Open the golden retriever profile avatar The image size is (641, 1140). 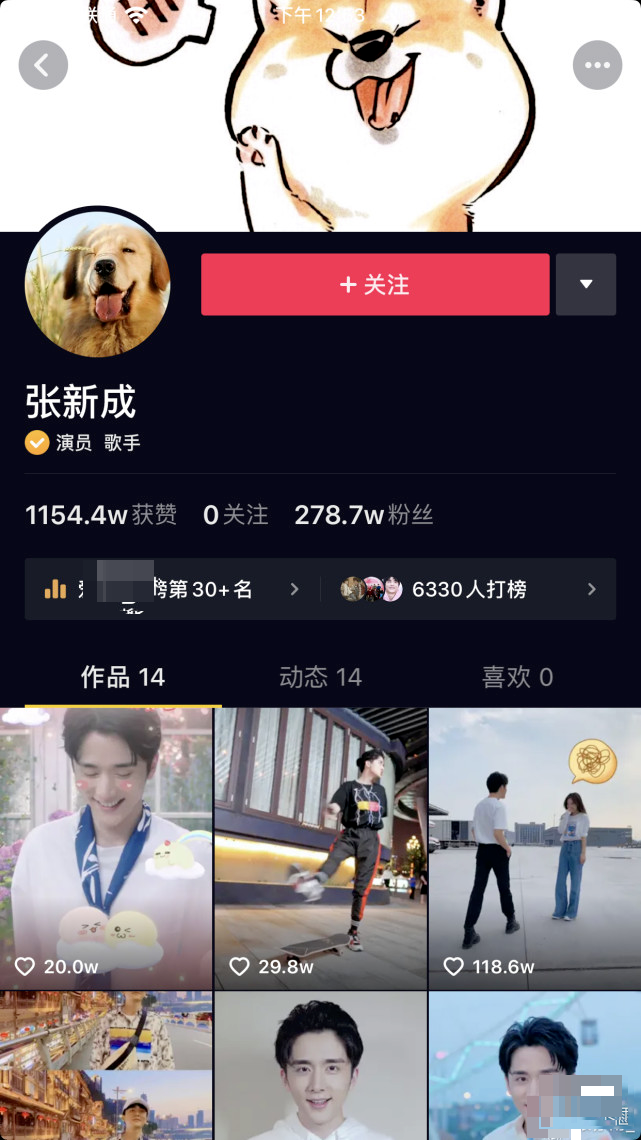(x=97, y=285)
